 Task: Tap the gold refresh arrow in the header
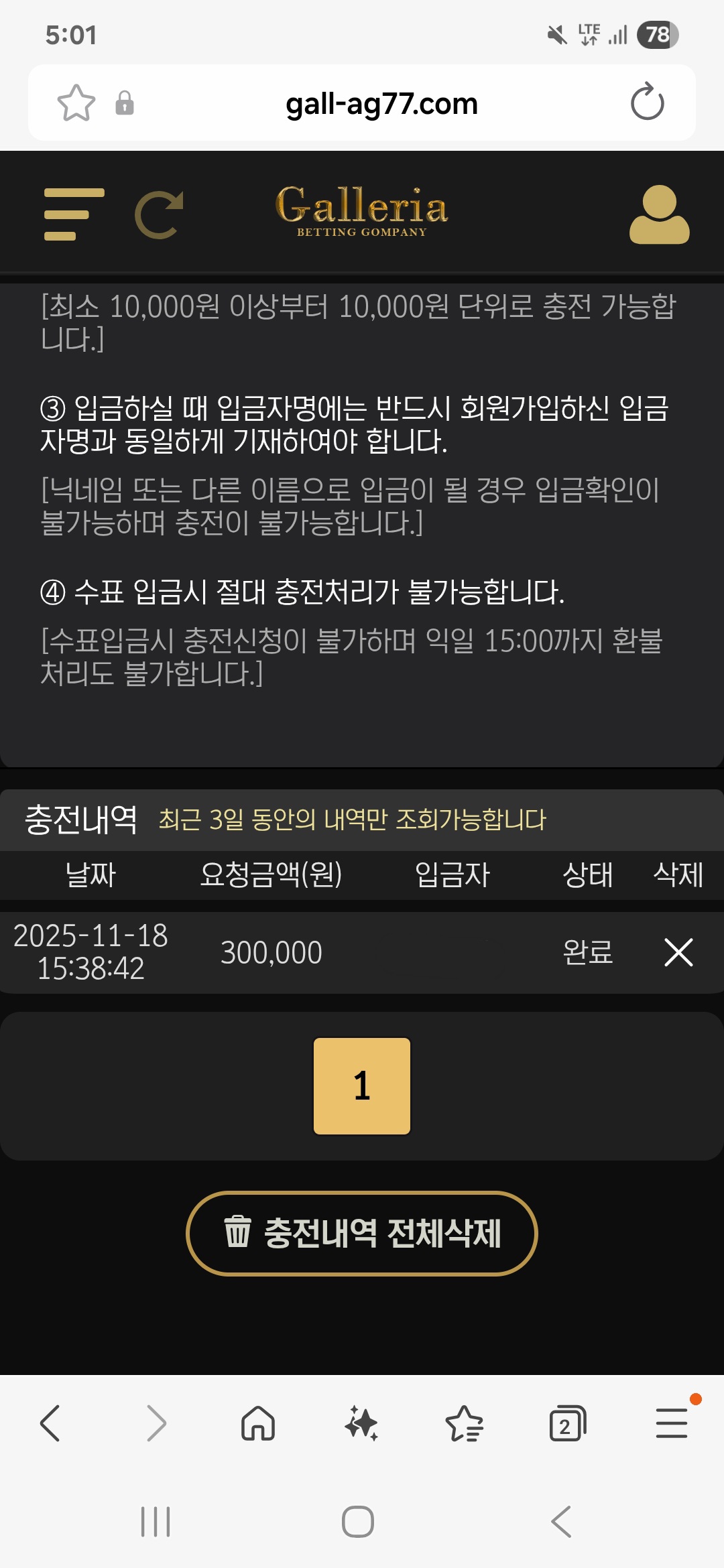click(160, 214)
